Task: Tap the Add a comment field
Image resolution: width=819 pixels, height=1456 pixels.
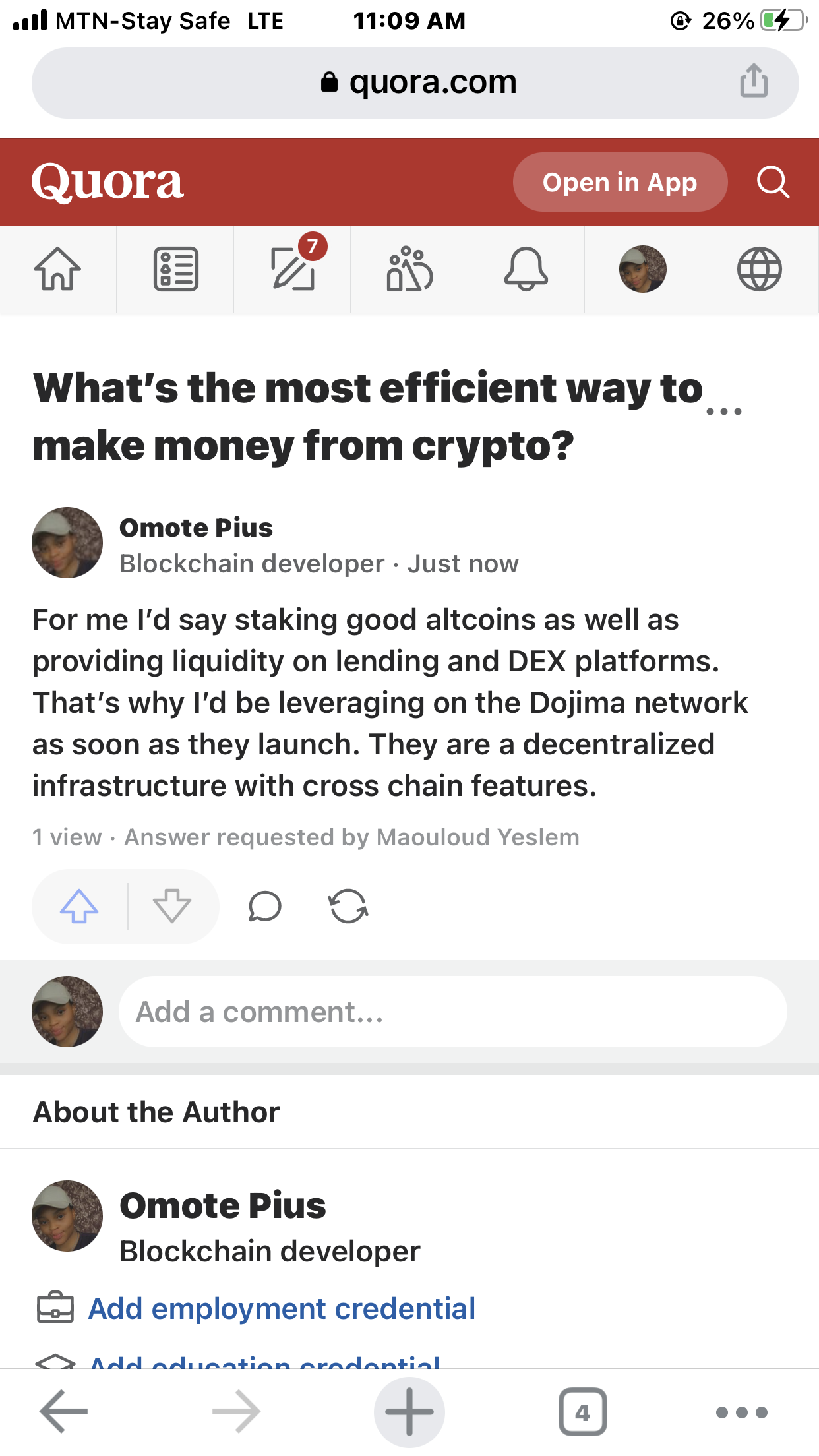Action: click(x=452, y=1012)
